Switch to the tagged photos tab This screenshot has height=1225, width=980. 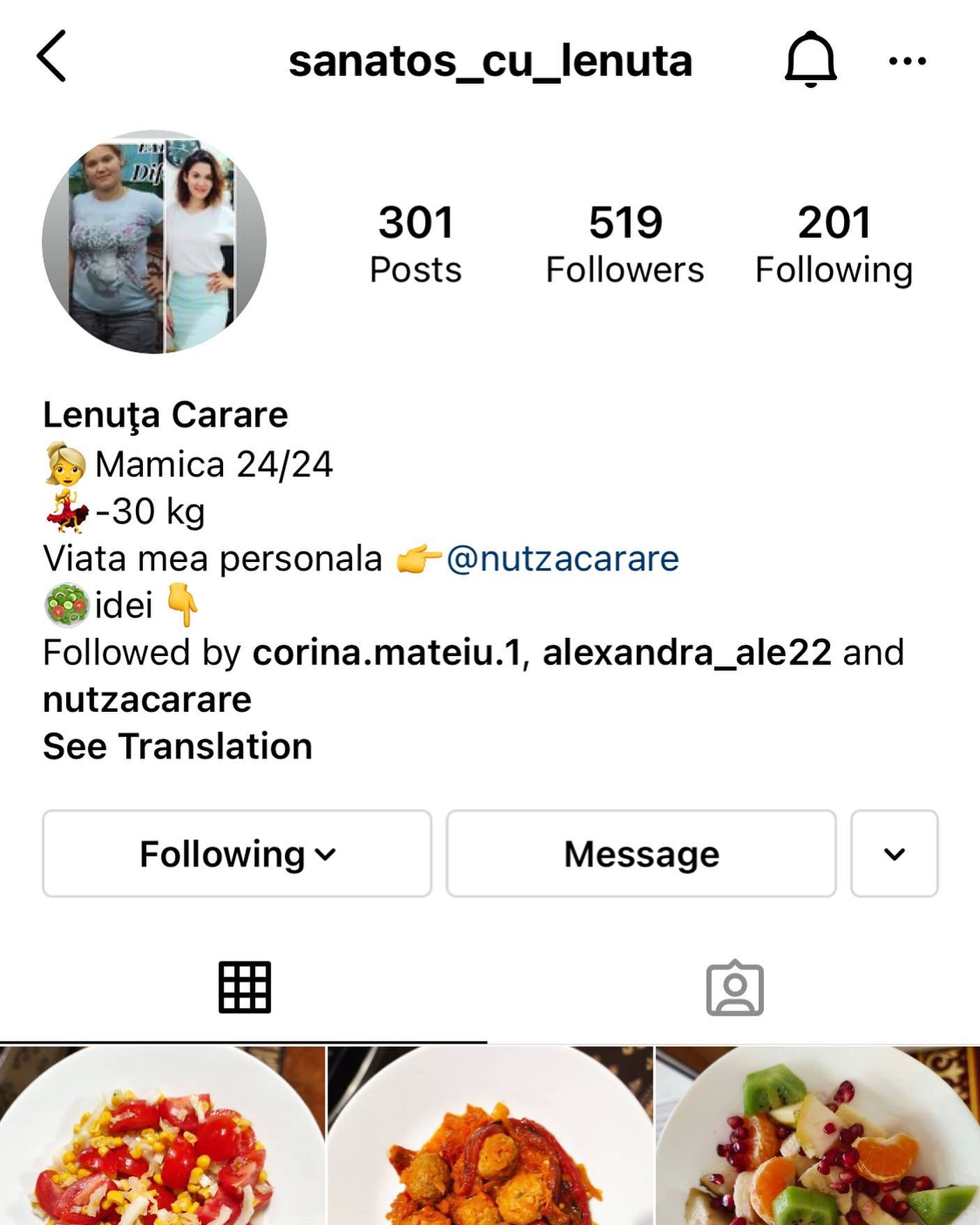click(735, 988)
